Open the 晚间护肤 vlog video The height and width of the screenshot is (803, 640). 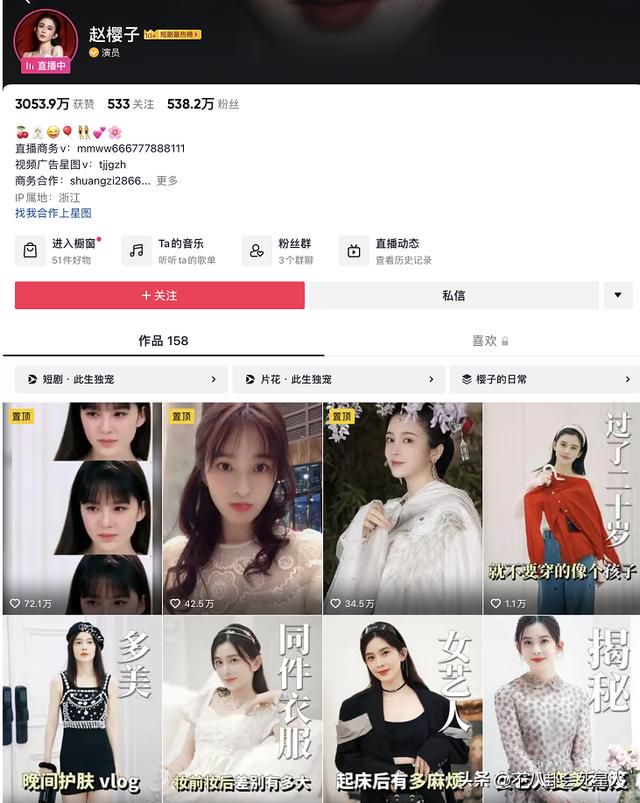click(82, 708)
